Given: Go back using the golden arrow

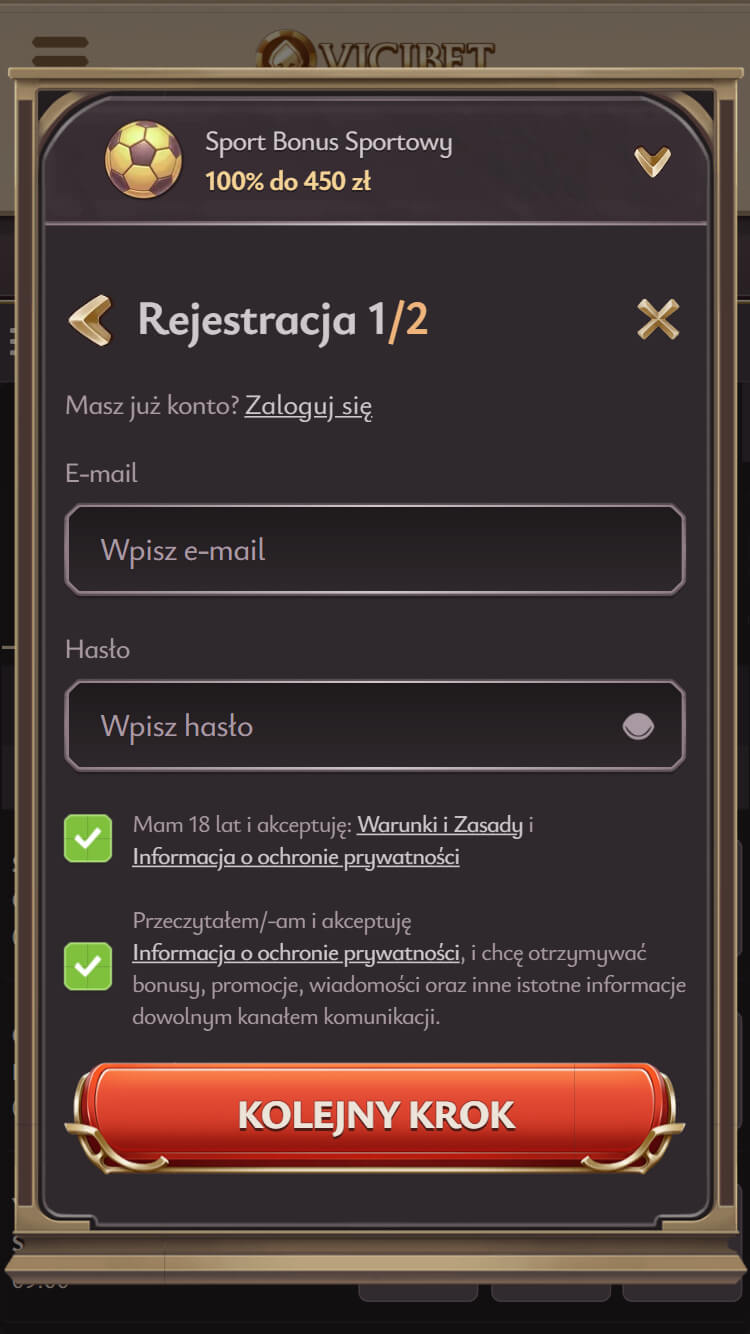Looking at the screenshot, I should pyautogui.click(x=90, y=320).
